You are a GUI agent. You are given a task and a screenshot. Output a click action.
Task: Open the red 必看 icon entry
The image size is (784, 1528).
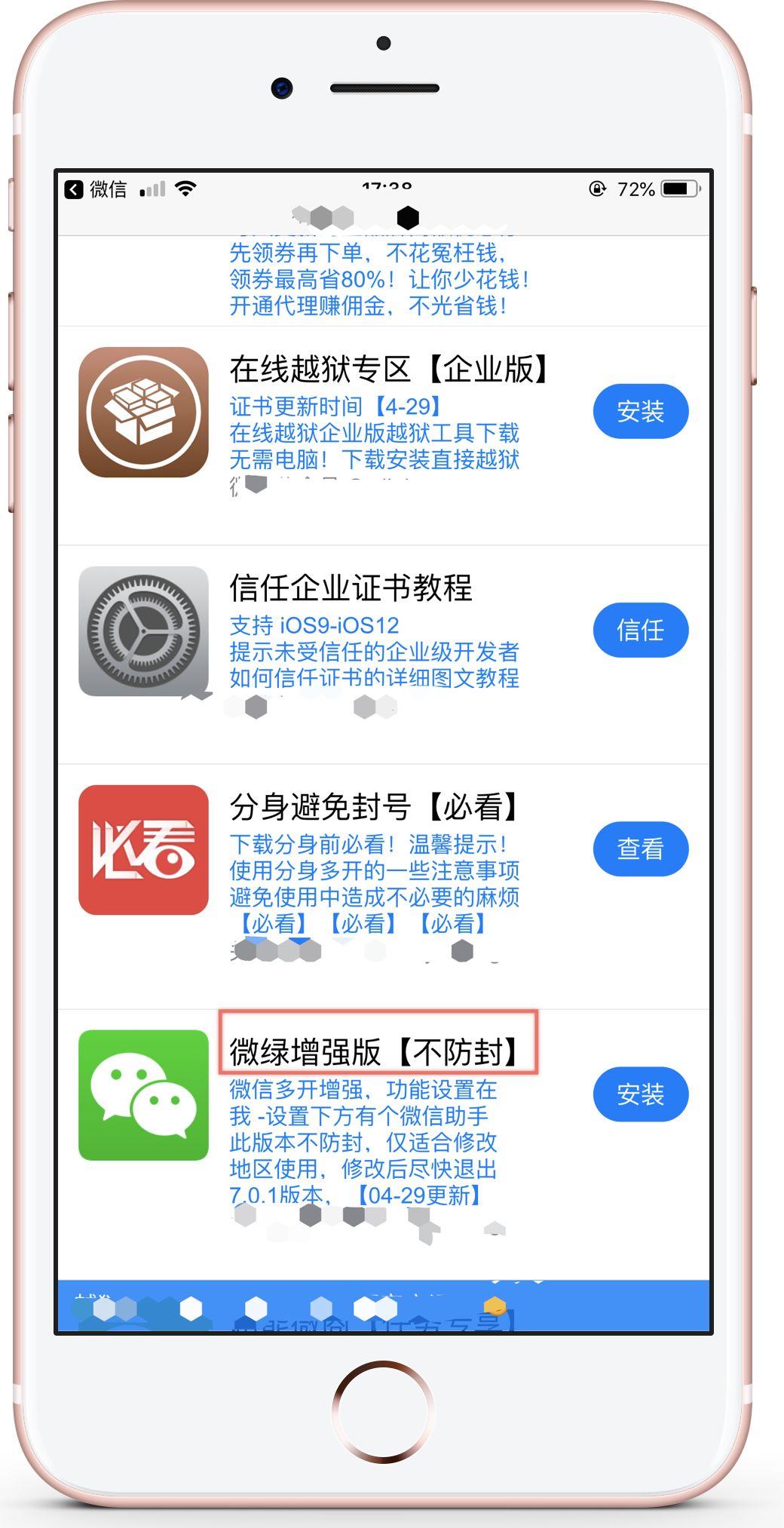[x=143, y=850]
